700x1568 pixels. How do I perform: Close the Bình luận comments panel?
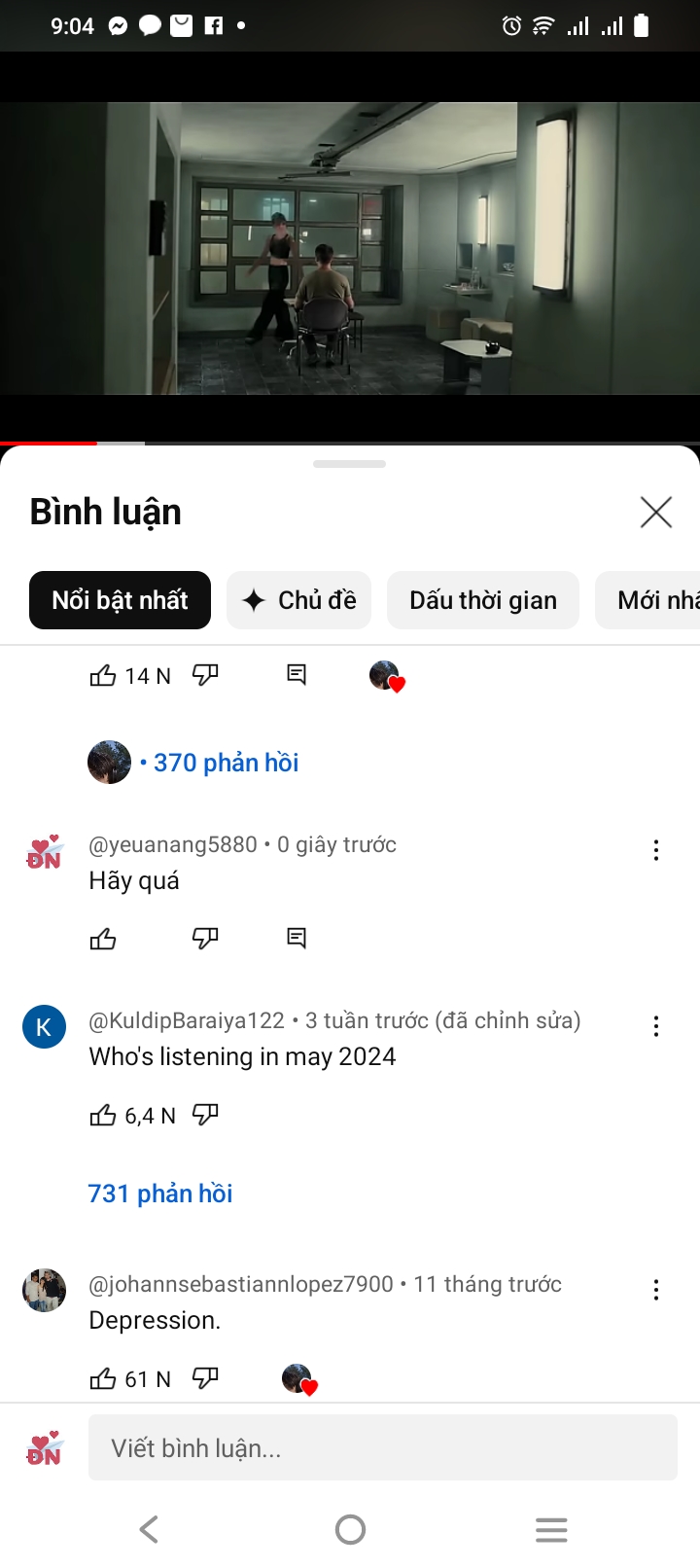tap(656, 512)
